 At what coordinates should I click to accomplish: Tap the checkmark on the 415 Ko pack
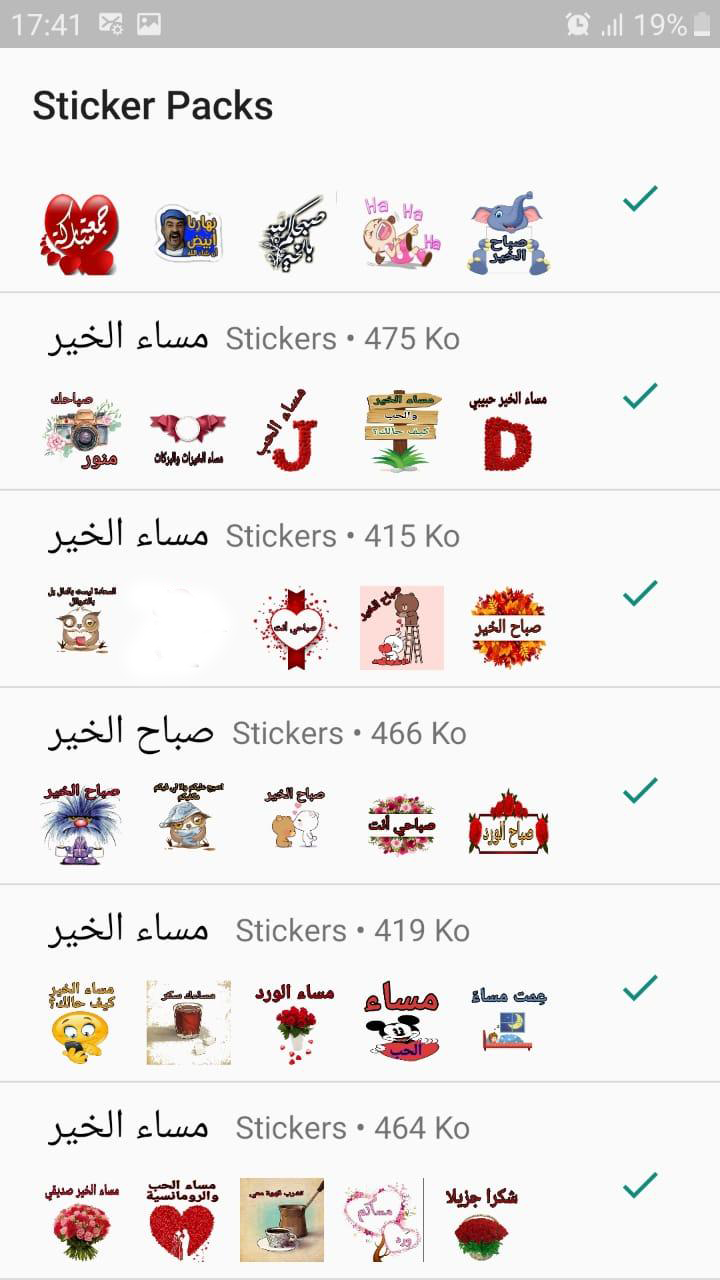[640, 593]
